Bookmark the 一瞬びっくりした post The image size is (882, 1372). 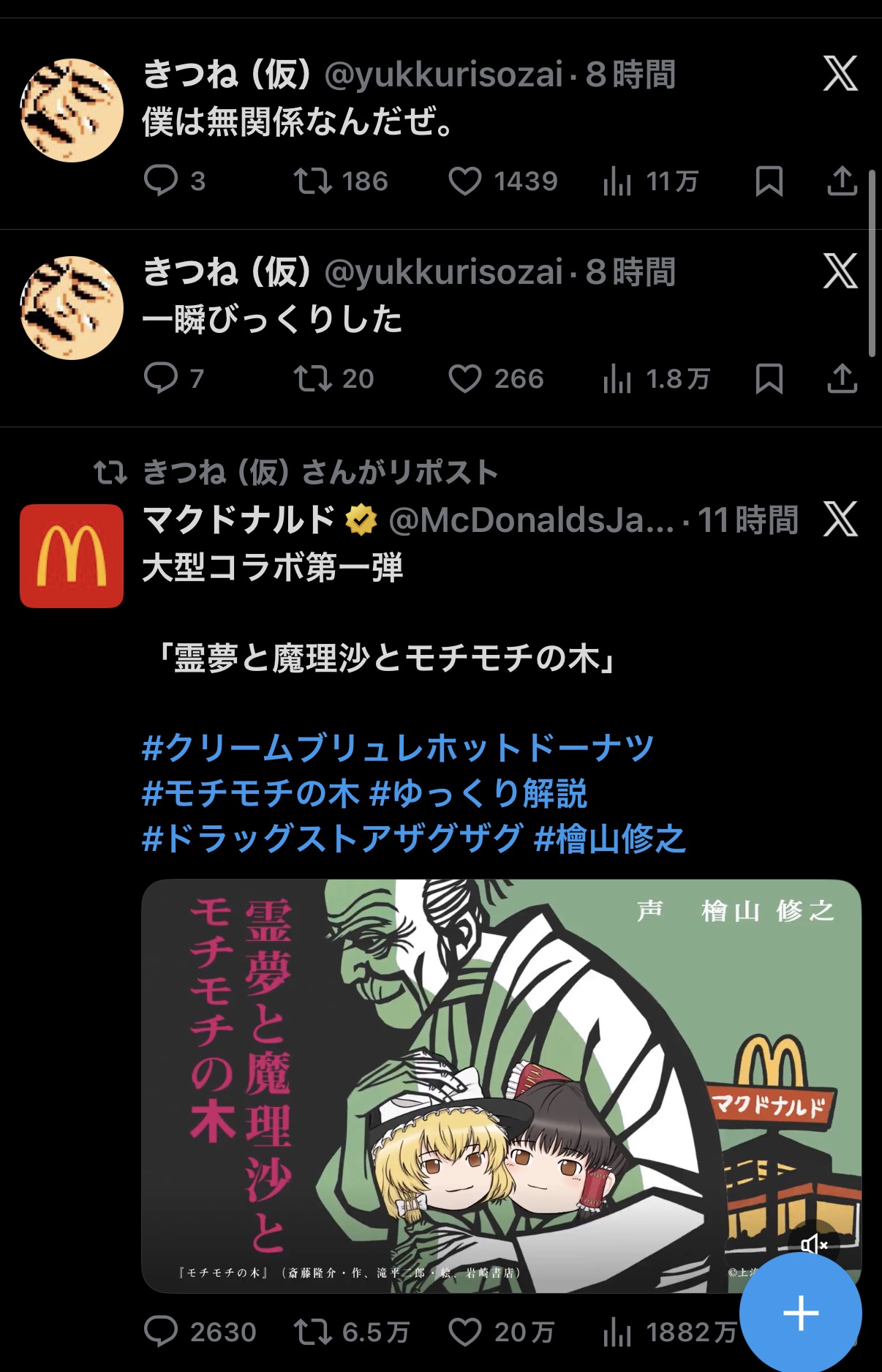769,379
